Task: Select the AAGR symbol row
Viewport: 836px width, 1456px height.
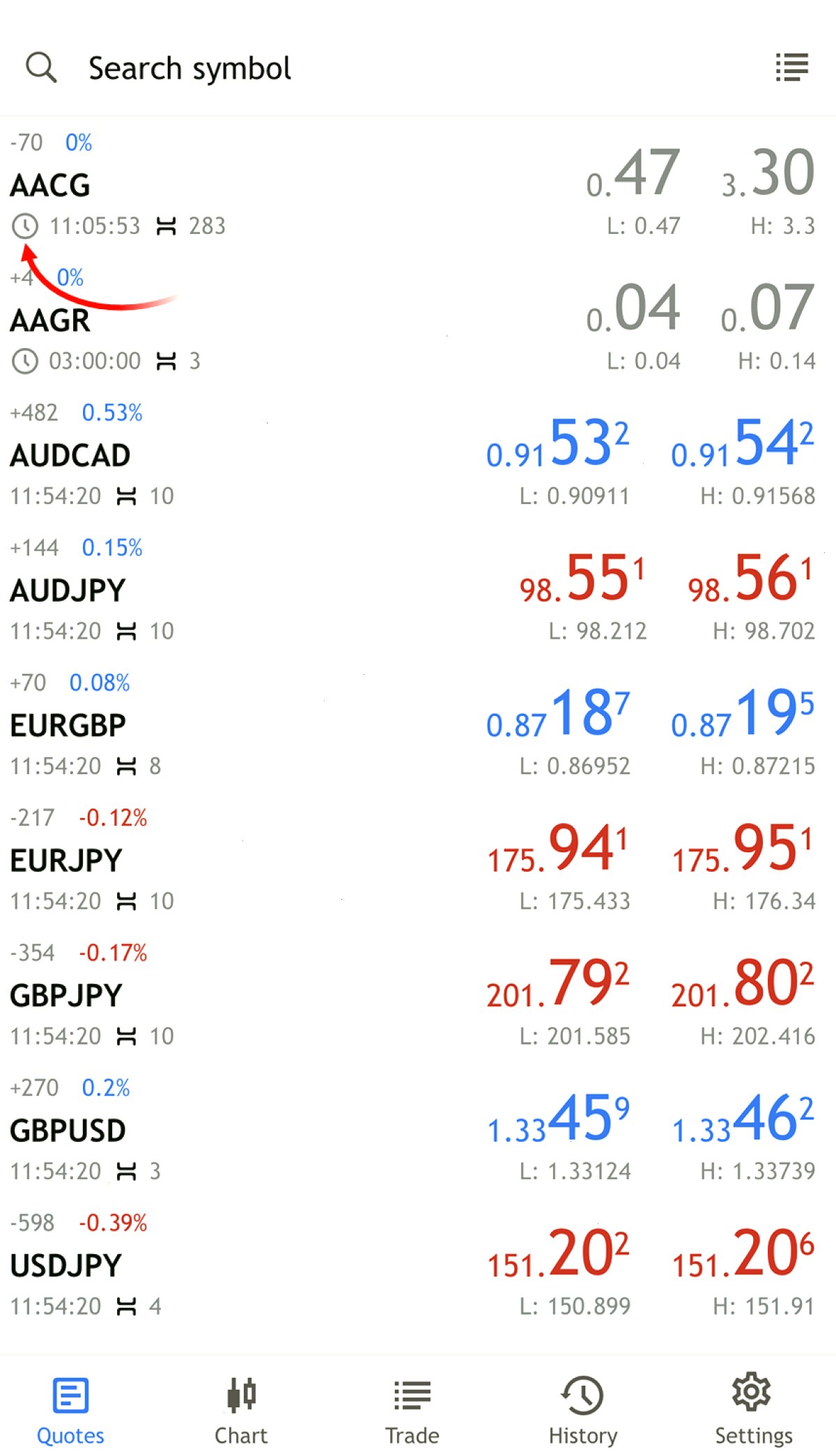Action: (x=418, y=320)
